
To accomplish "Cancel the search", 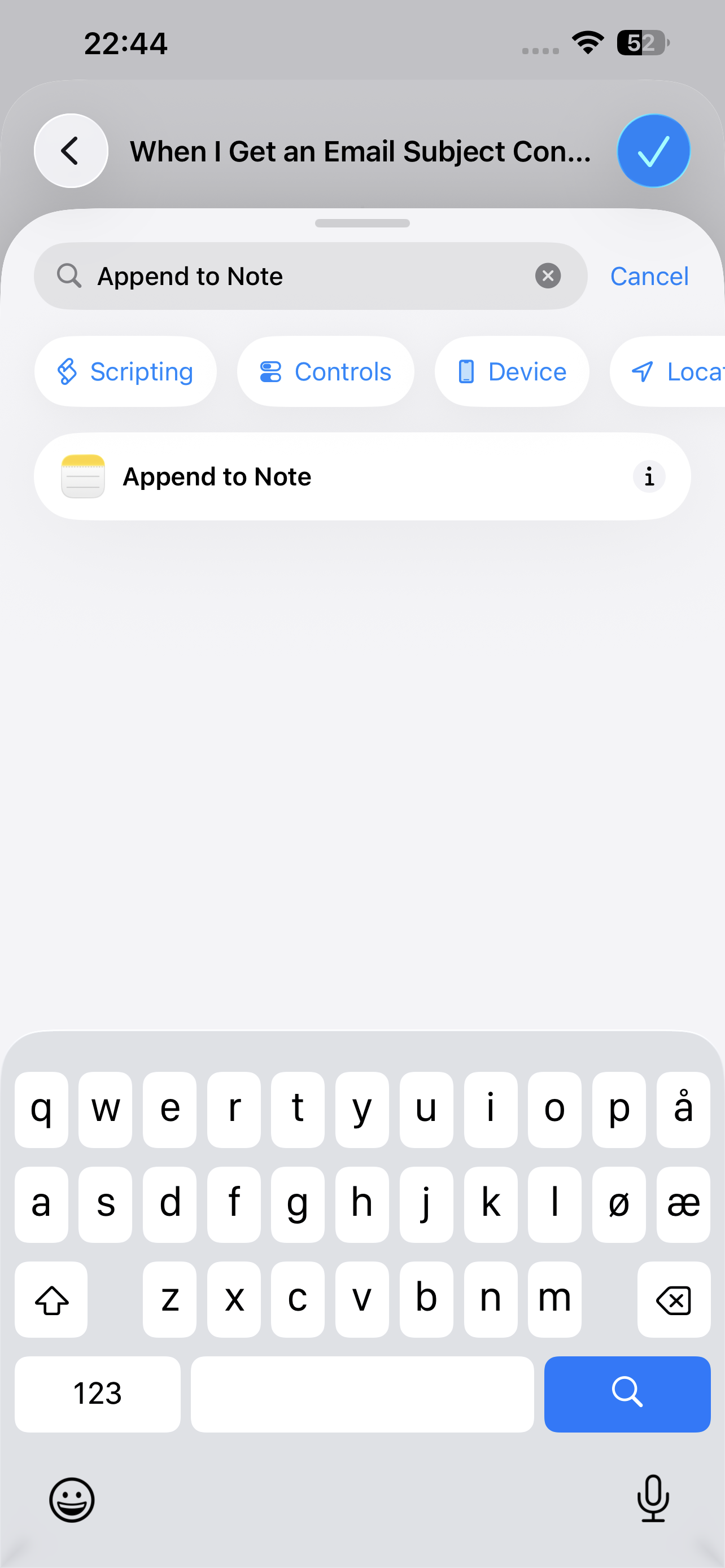I will coord(649,276).
